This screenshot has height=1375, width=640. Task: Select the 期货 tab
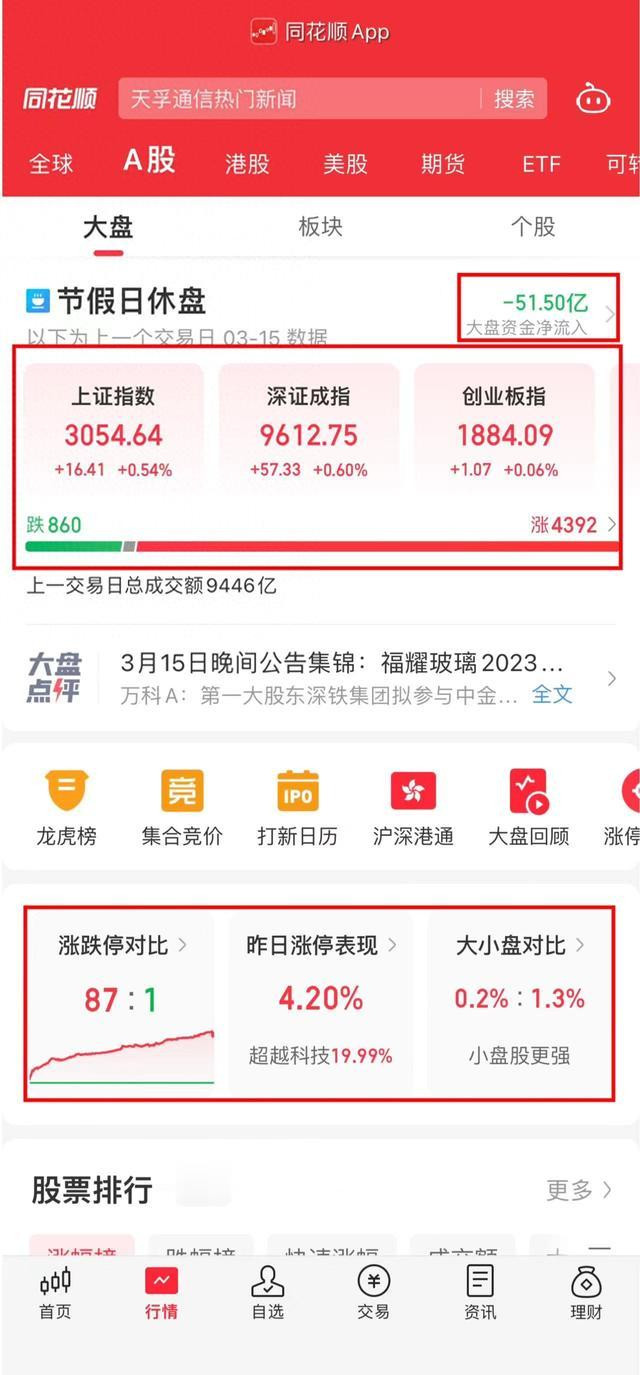(x=443, y=163)
